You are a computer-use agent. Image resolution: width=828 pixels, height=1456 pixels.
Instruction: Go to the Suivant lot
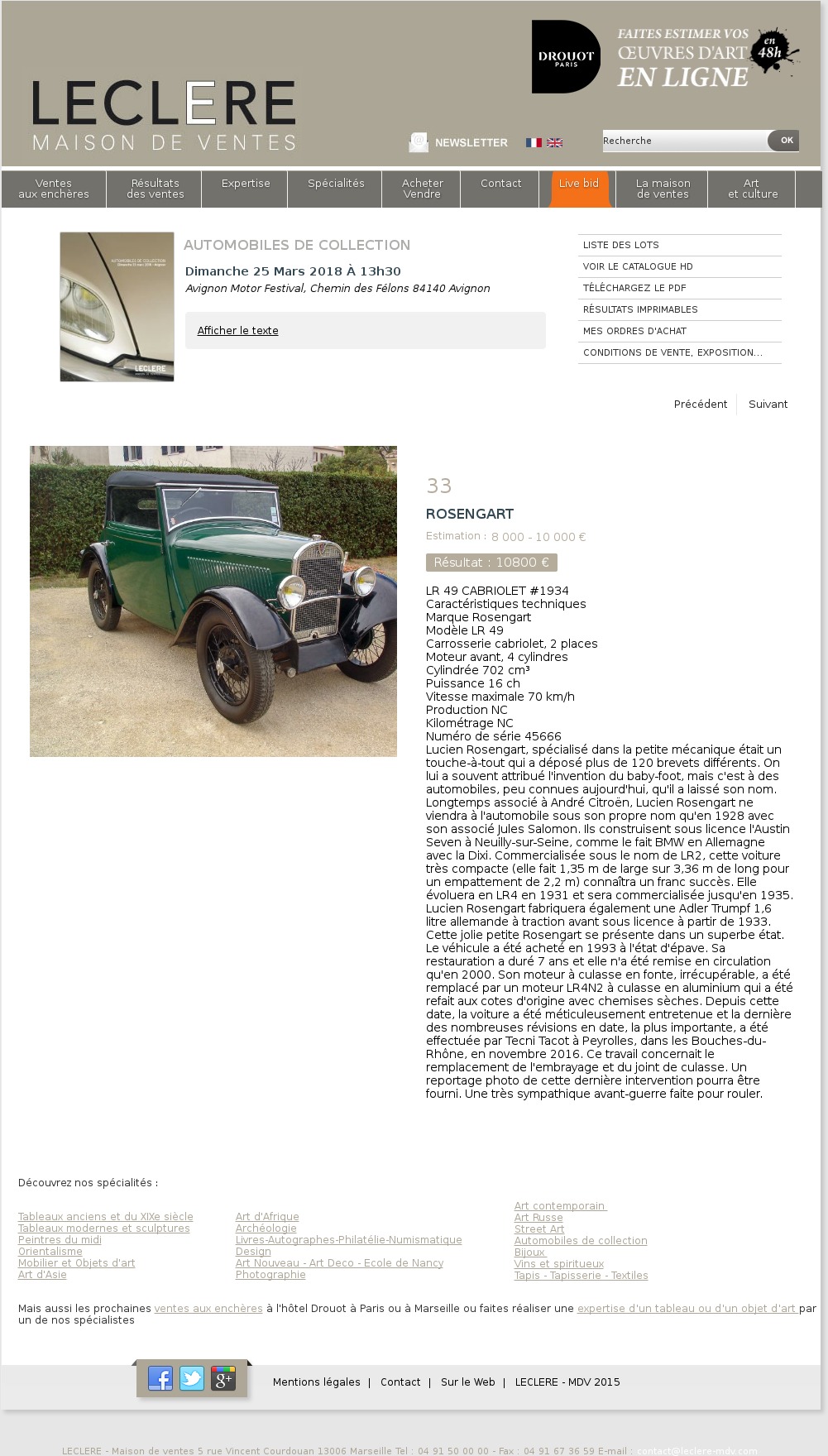point(768,405)
